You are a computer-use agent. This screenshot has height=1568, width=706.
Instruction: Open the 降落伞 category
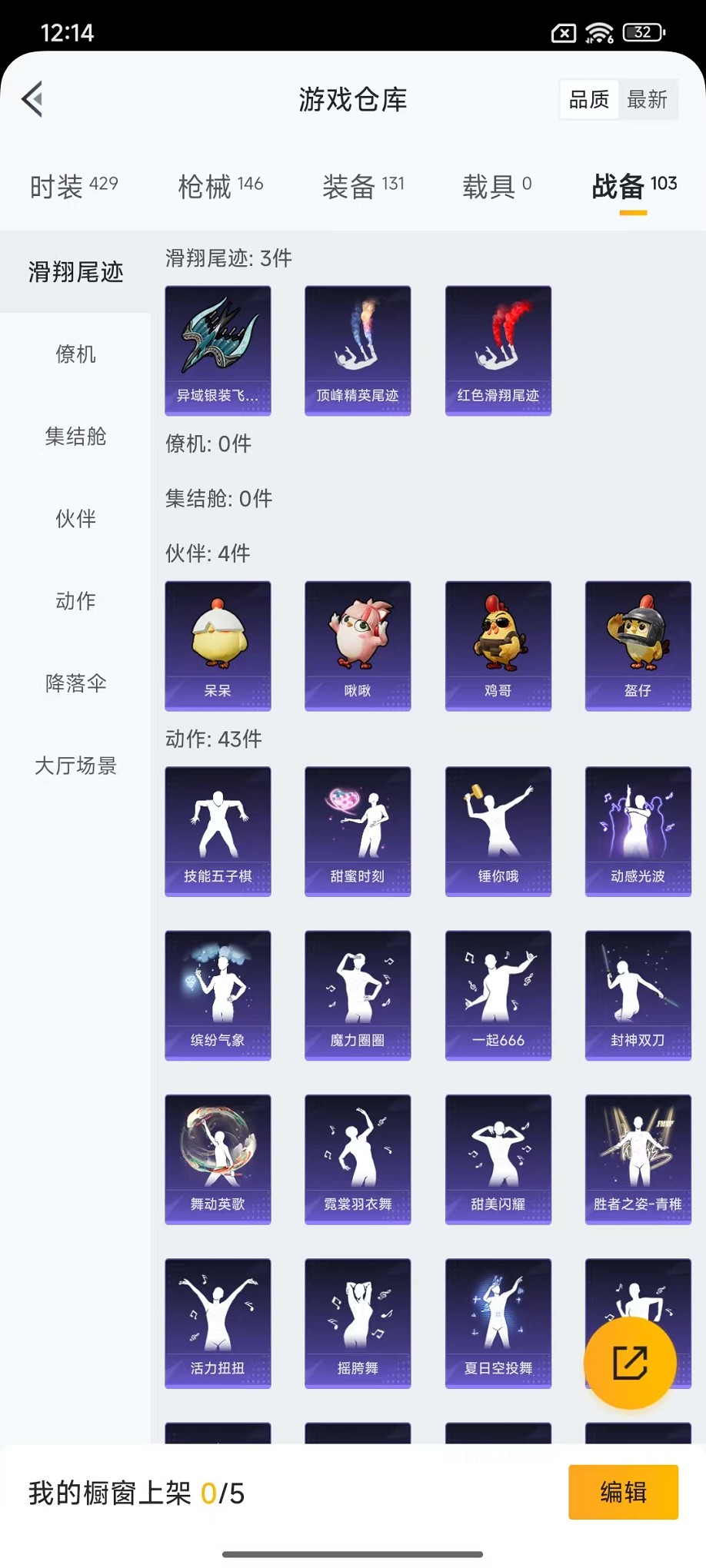(x=75, y=683)
